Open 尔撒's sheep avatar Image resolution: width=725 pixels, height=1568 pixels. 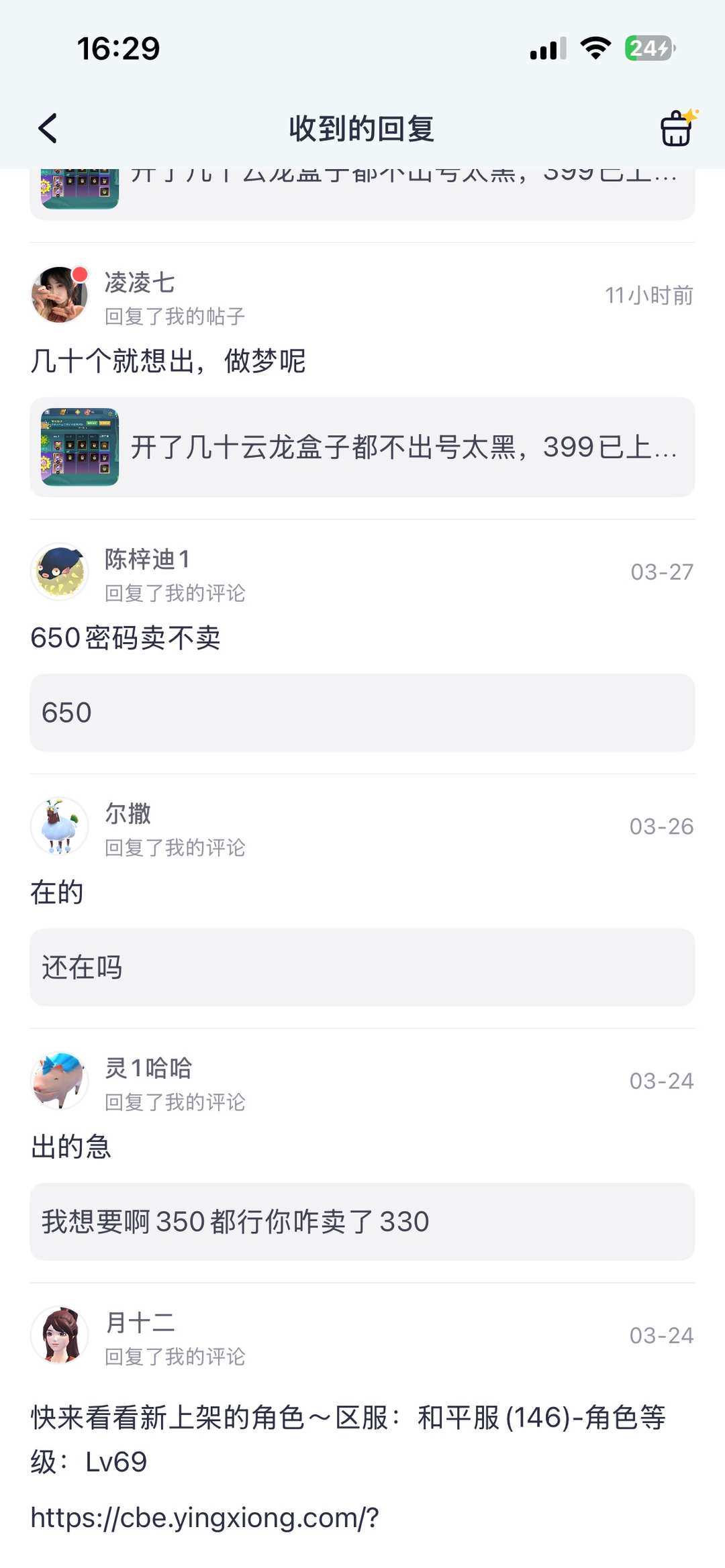[x=59, y=826]
